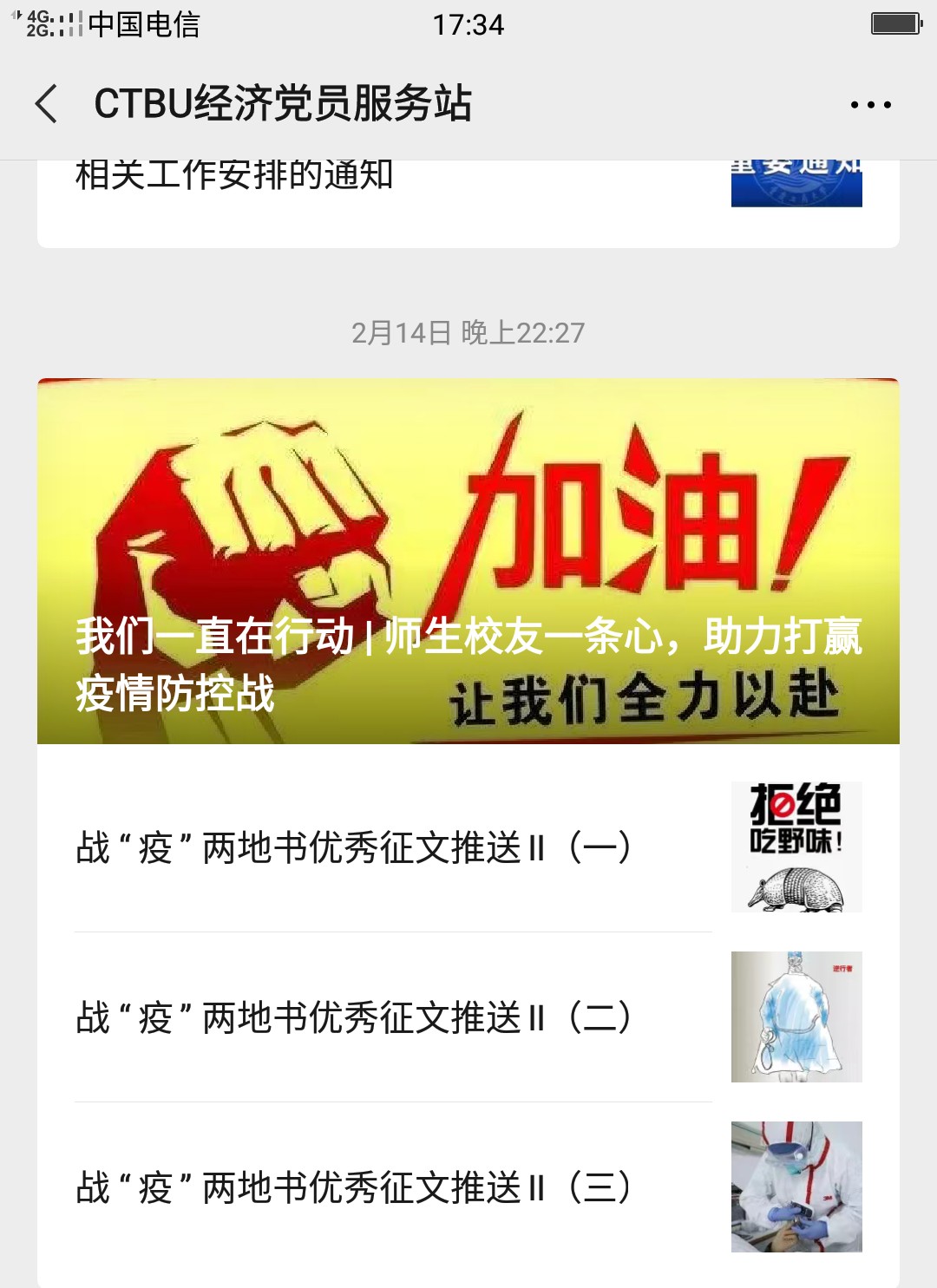The height and width of the screenshot is (1288, 937).
Task: Open the three-dot overflow menu
Action: (x=870, y=105)
